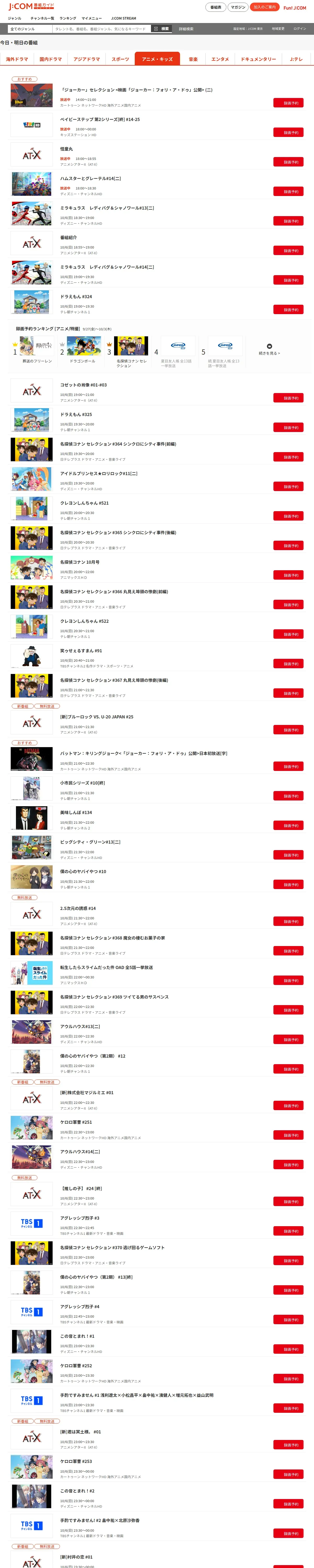The height and width of the screenshot is (1568, 314).
Task: Open the ドラえもん #324 program entry
Action: [76, 296]
